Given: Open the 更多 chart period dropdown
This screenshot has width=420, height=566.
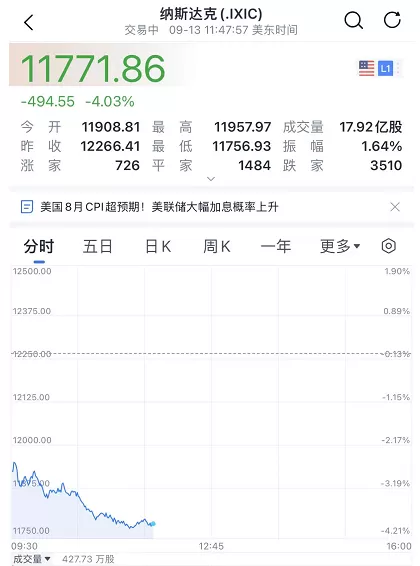Looking at the screenshot, I should pyautogui.click(x=340, y=247).
